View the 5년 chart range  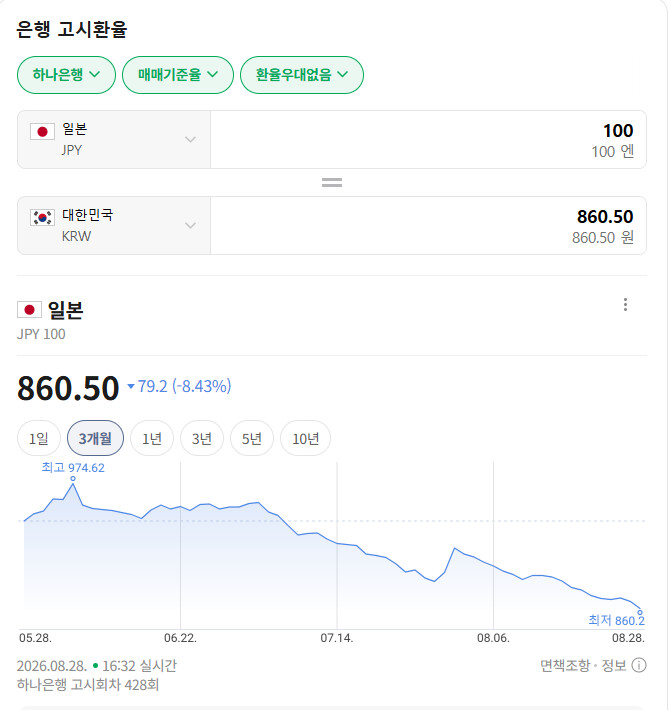point(252,438)
